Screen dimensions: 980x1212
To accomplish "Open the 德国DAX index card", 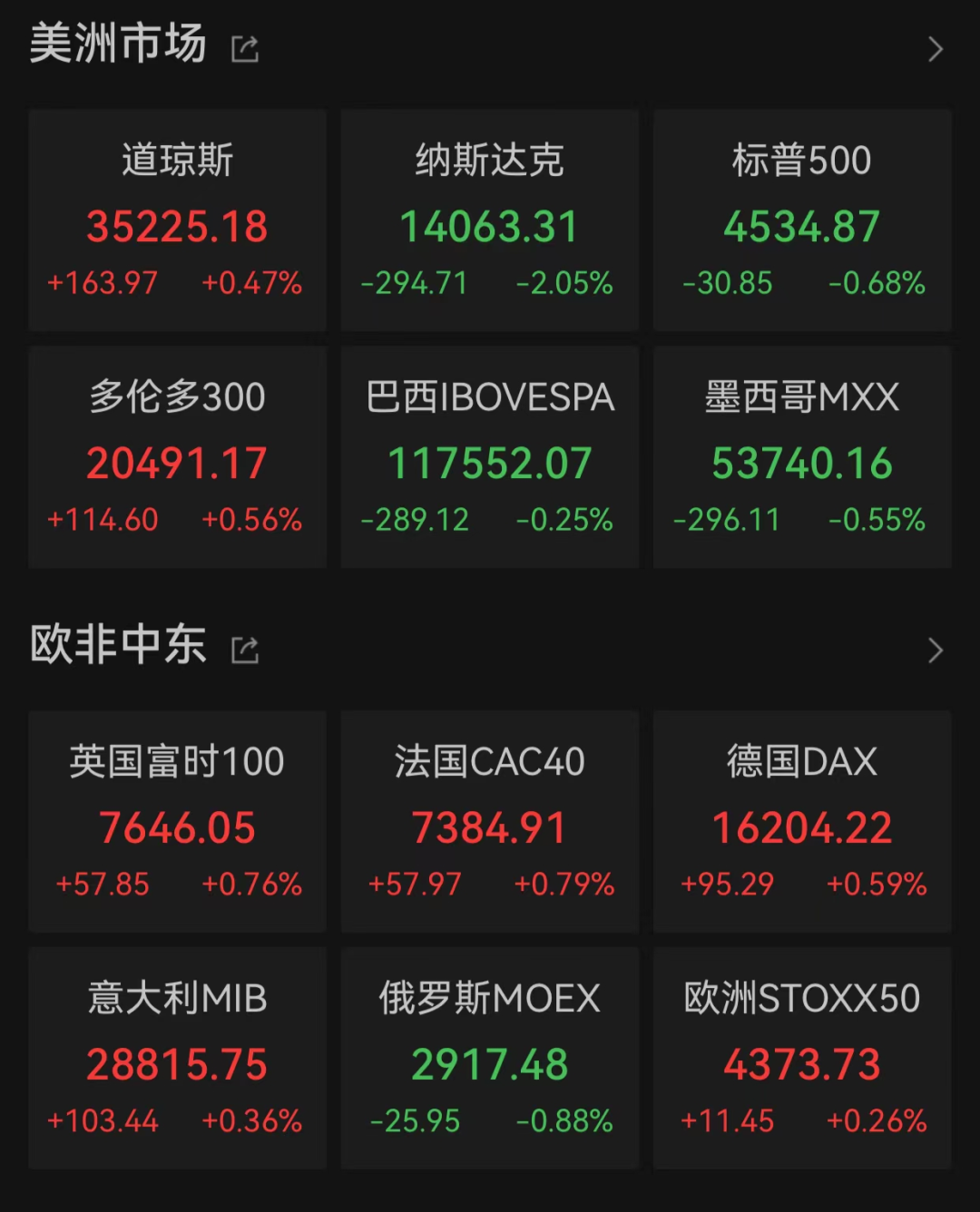I will (x=802, y=822).
